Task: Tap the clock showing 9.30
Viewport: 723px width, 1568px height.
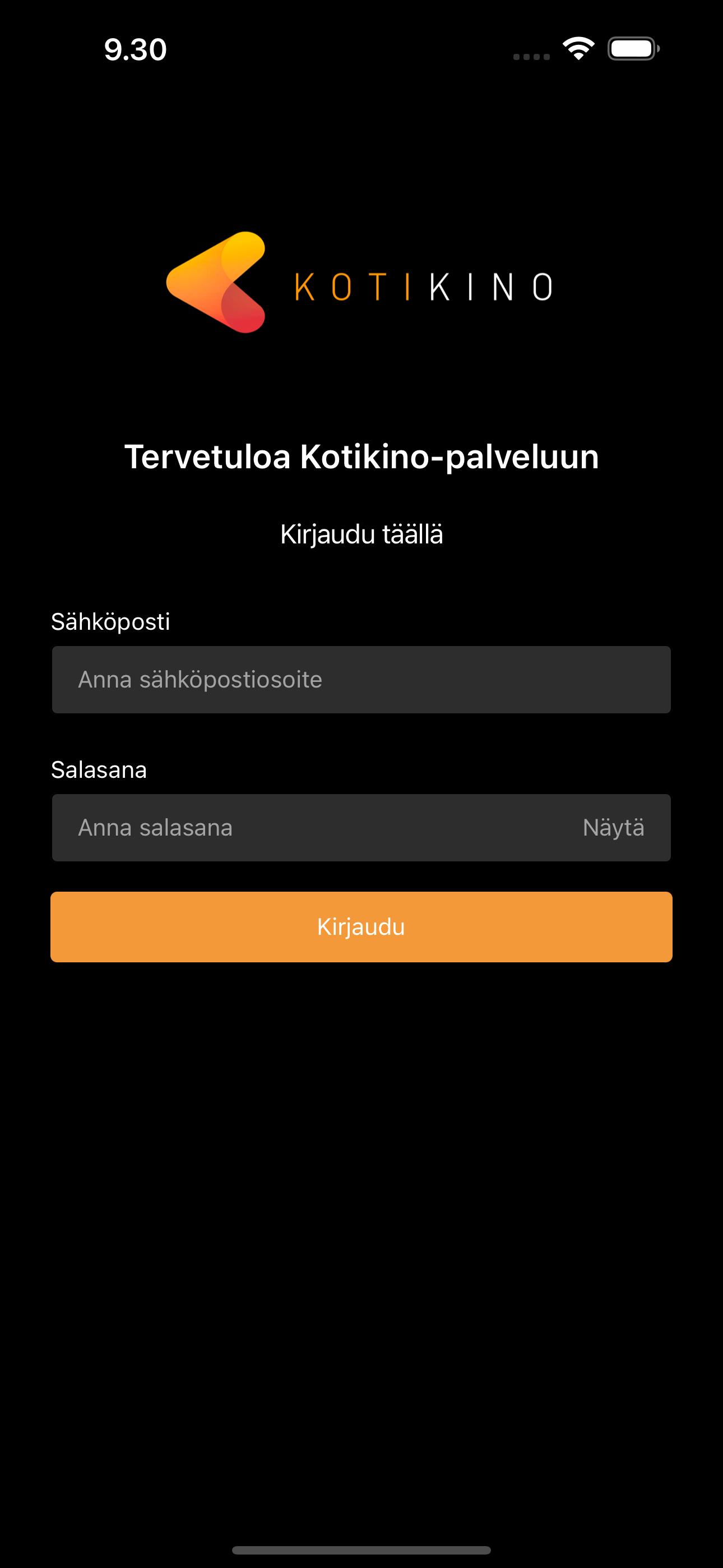Action: [x=134, y=51]
